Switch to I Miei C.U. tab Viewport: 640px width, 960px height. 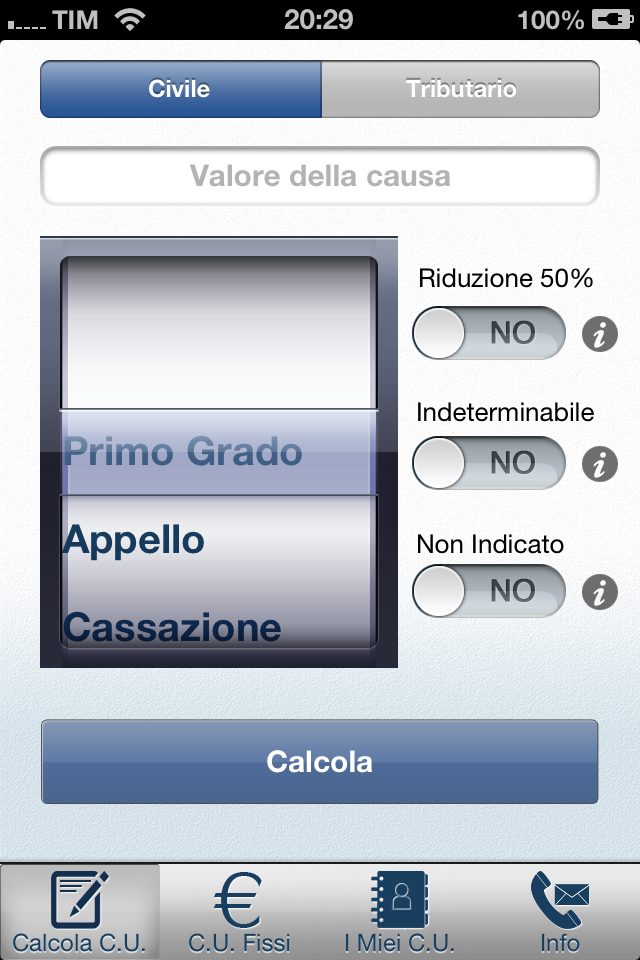pos(400,912)
